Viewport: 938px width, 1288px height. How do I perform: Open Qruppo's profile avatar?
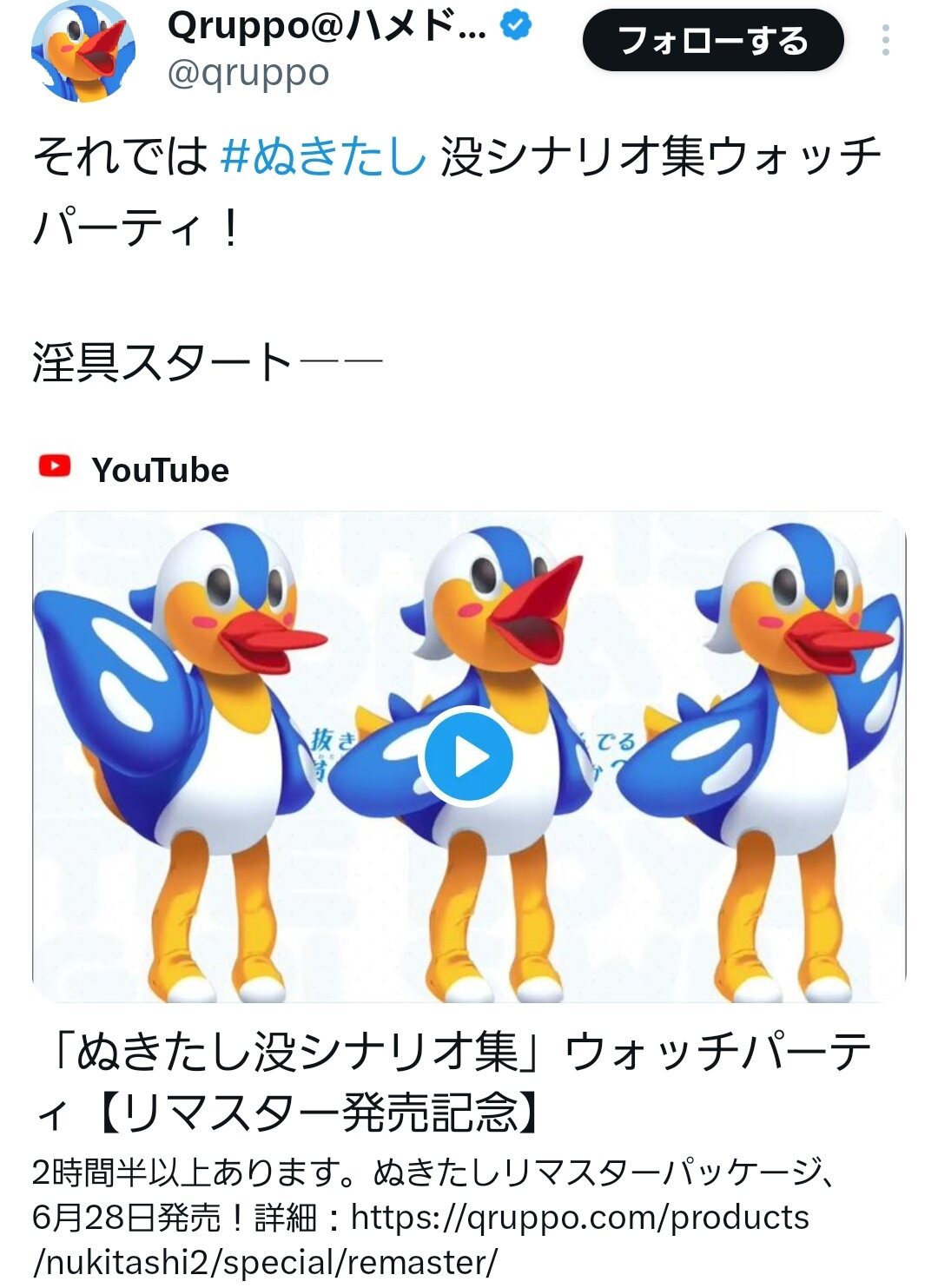[83, 50]
